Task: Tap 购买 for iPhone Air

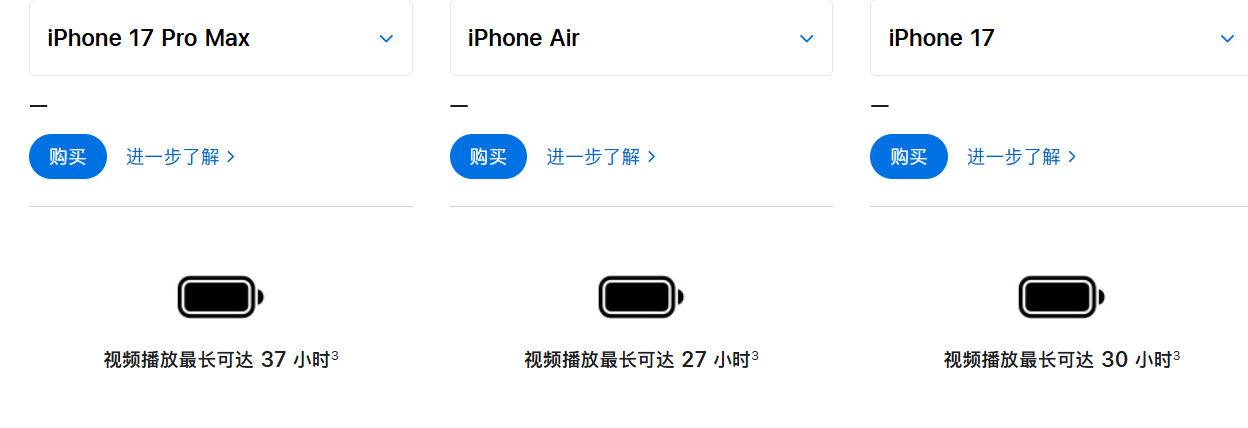Action: point(488,156)
